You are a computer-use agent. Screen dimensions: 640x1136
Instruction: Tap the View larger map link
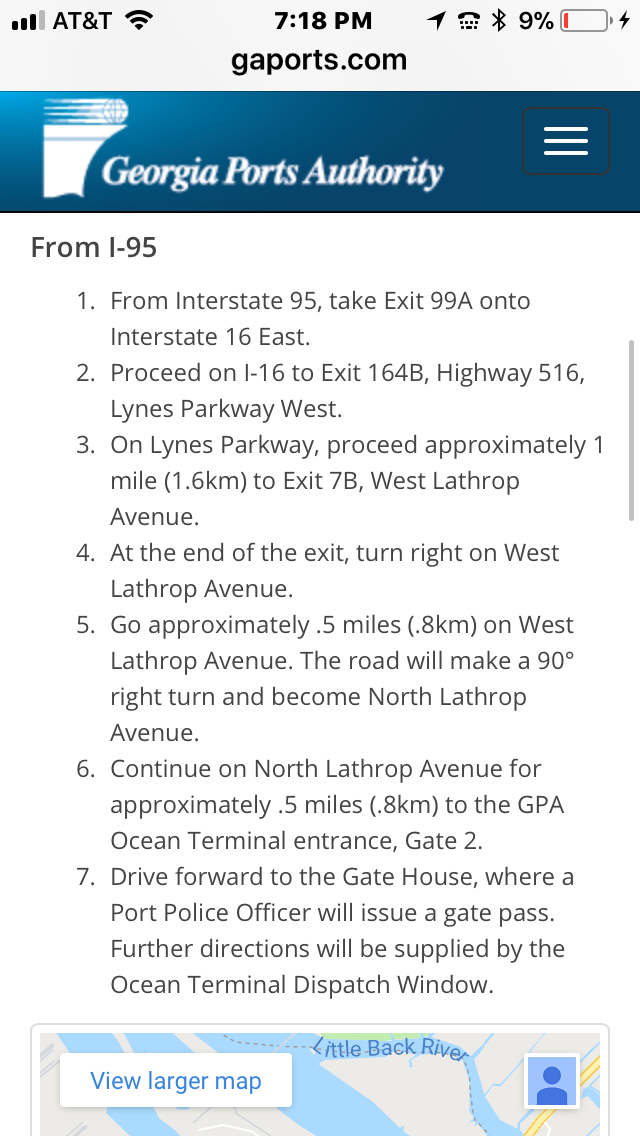[x=175, y=1080]
